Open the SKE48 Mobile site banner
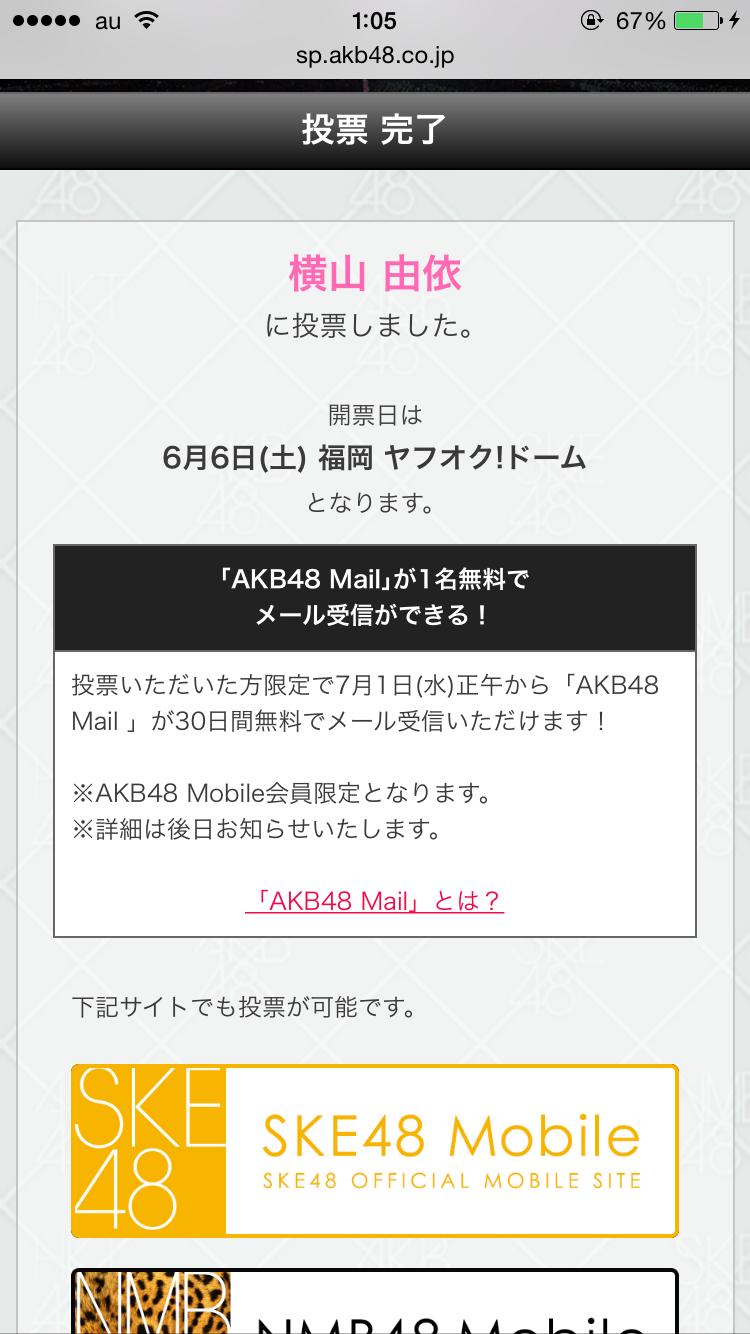This screenshot has height=1334, width=750. tap(375, 1151)
